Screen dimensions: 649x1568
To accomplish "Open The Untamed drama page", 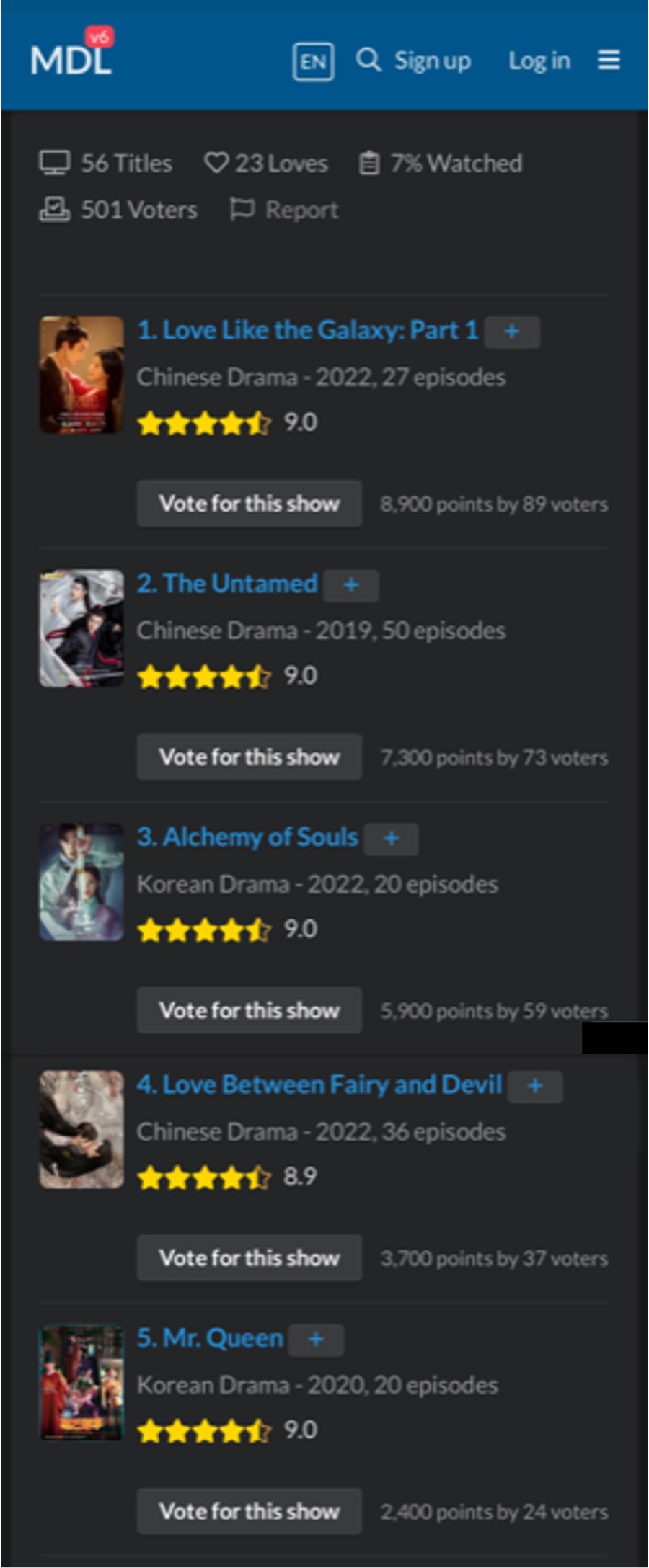I will 227,584.
